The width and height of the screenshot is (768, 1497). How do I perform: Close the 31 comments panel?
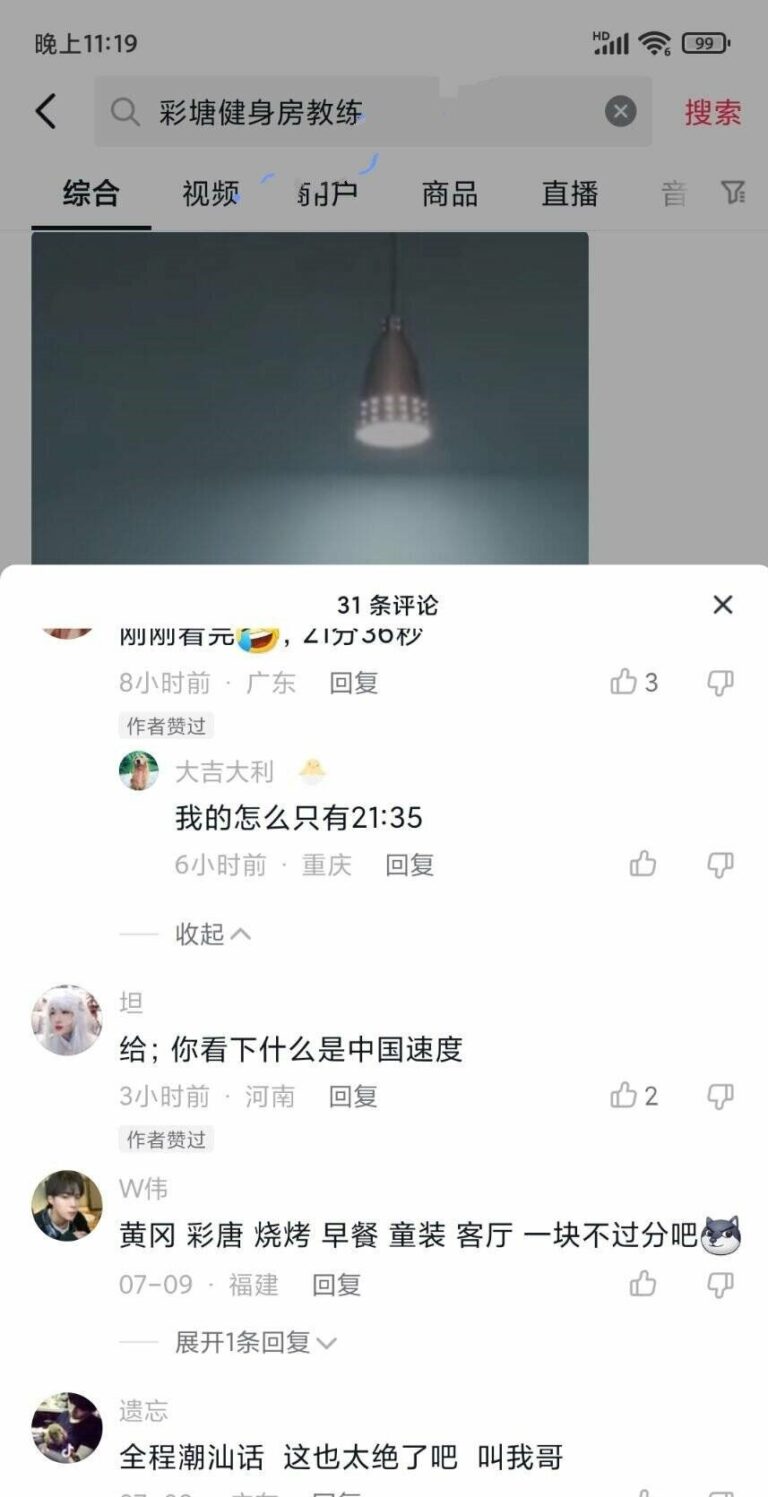(722, 604)
